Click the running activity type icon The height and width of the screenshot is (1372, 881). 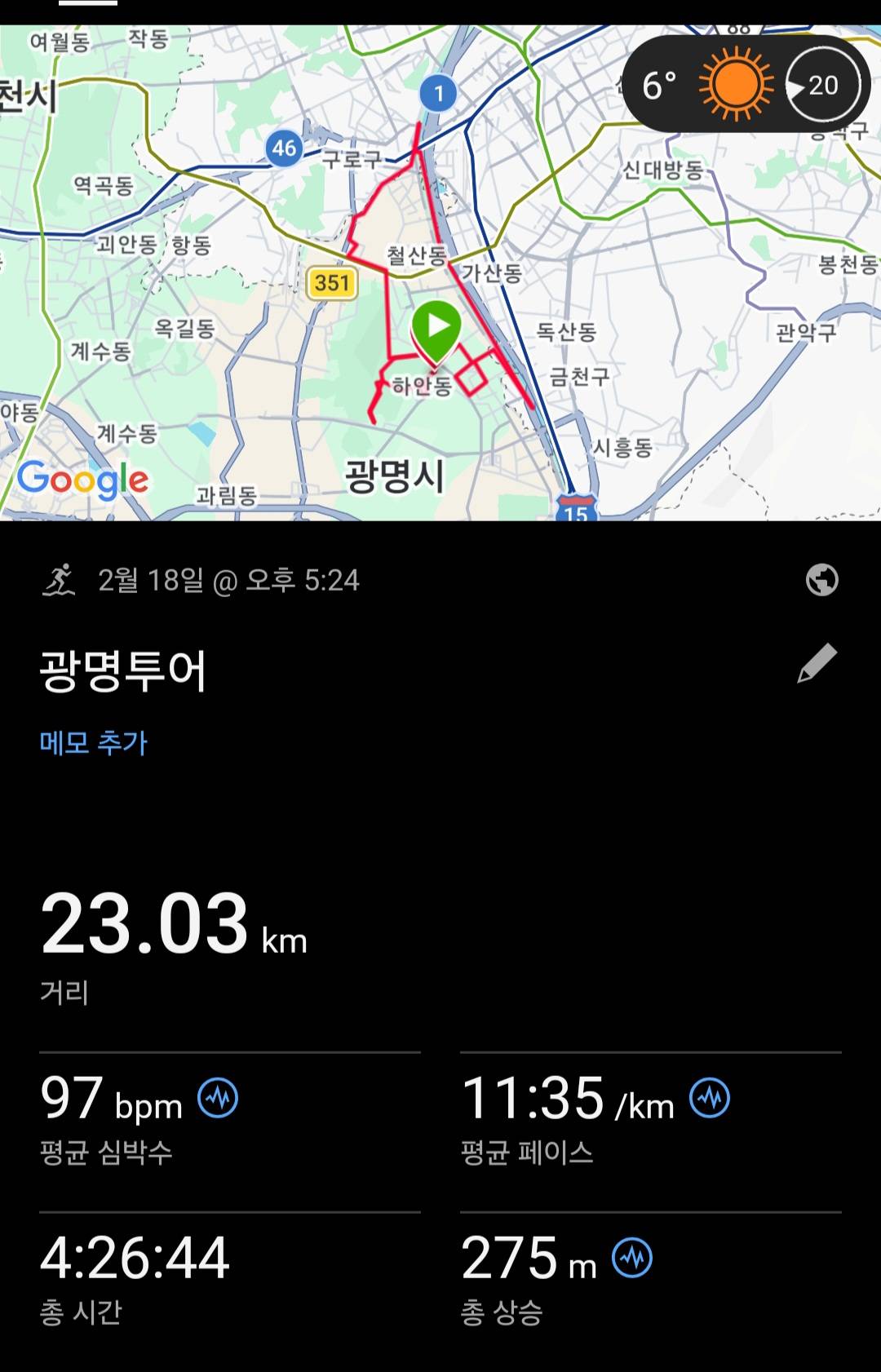(x=58, y=581)
